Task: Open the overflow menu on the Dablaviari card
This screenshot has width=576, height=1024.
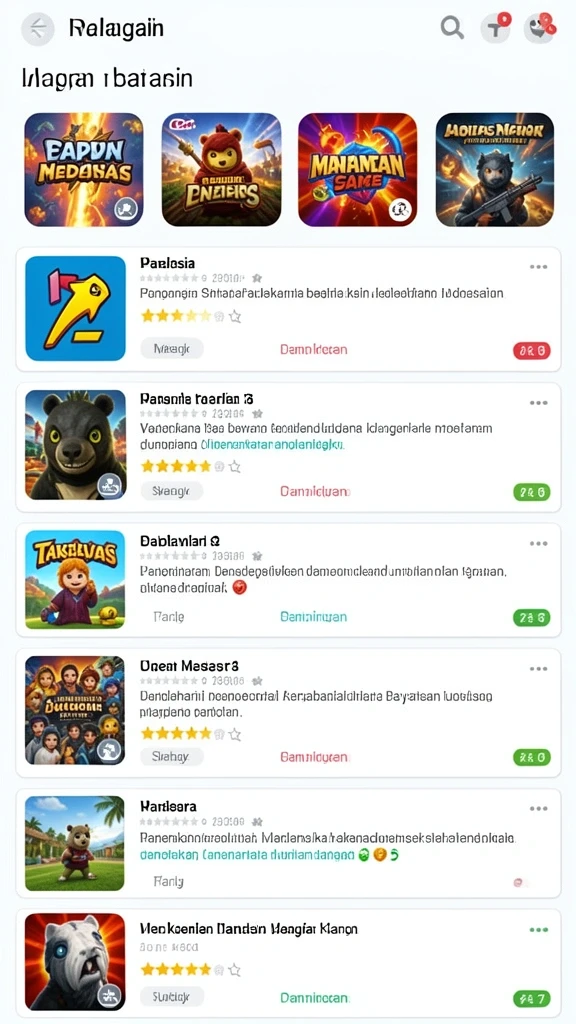Action: click(x=539, y=543)
